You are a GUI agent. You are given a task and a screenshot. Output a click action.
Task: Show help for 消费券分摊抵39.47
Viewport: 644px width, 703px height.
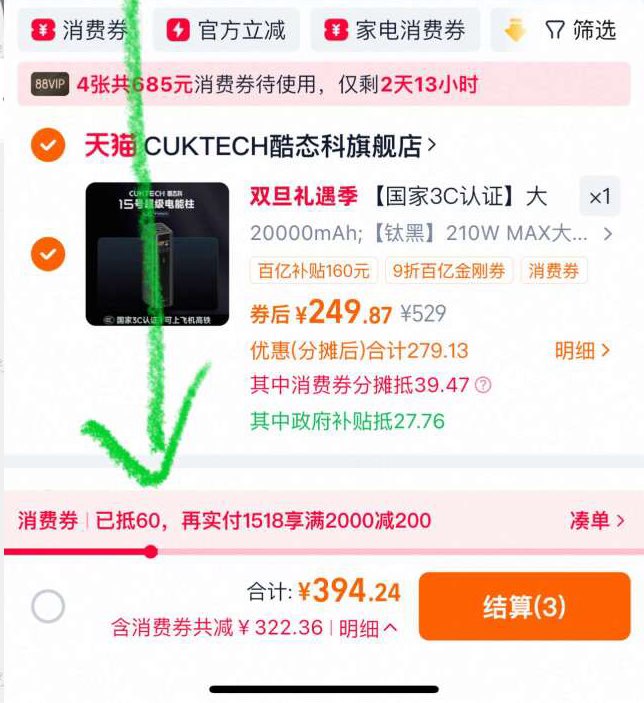coord(483,385)
